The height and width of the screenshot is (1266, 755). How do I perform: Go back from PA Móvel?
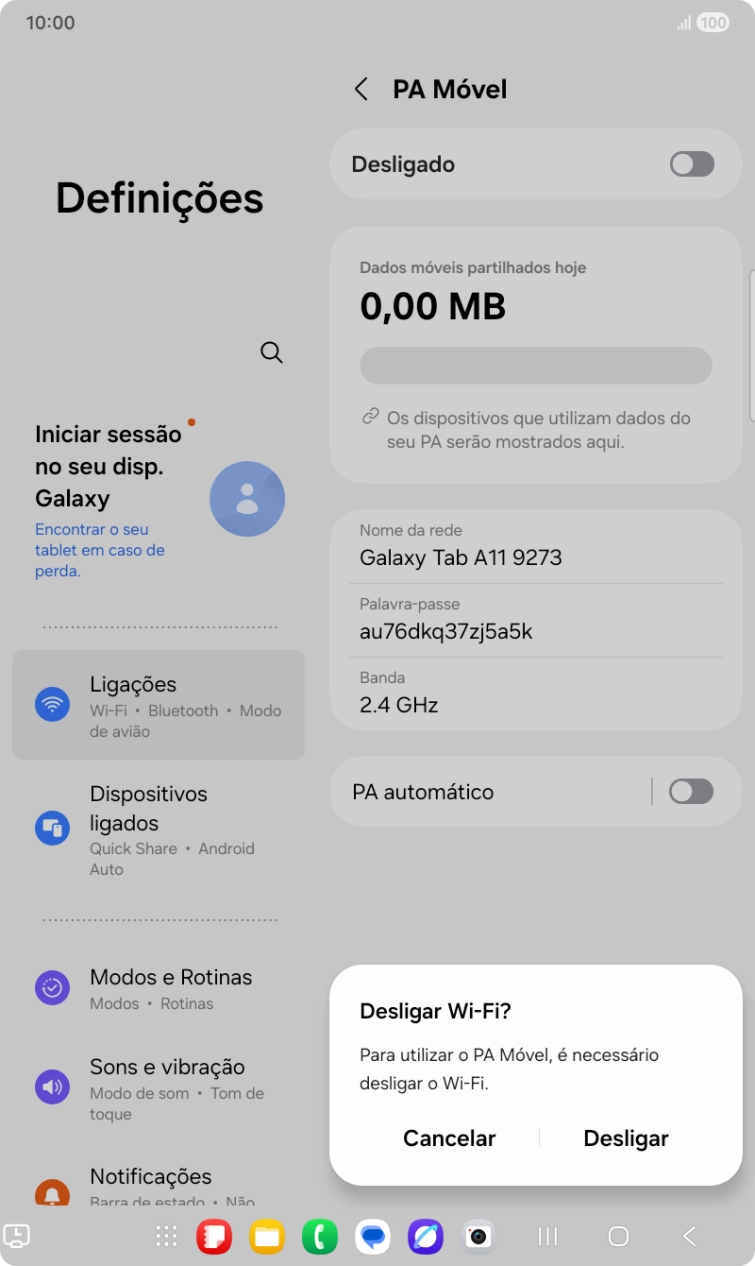[x=361, y=89]
